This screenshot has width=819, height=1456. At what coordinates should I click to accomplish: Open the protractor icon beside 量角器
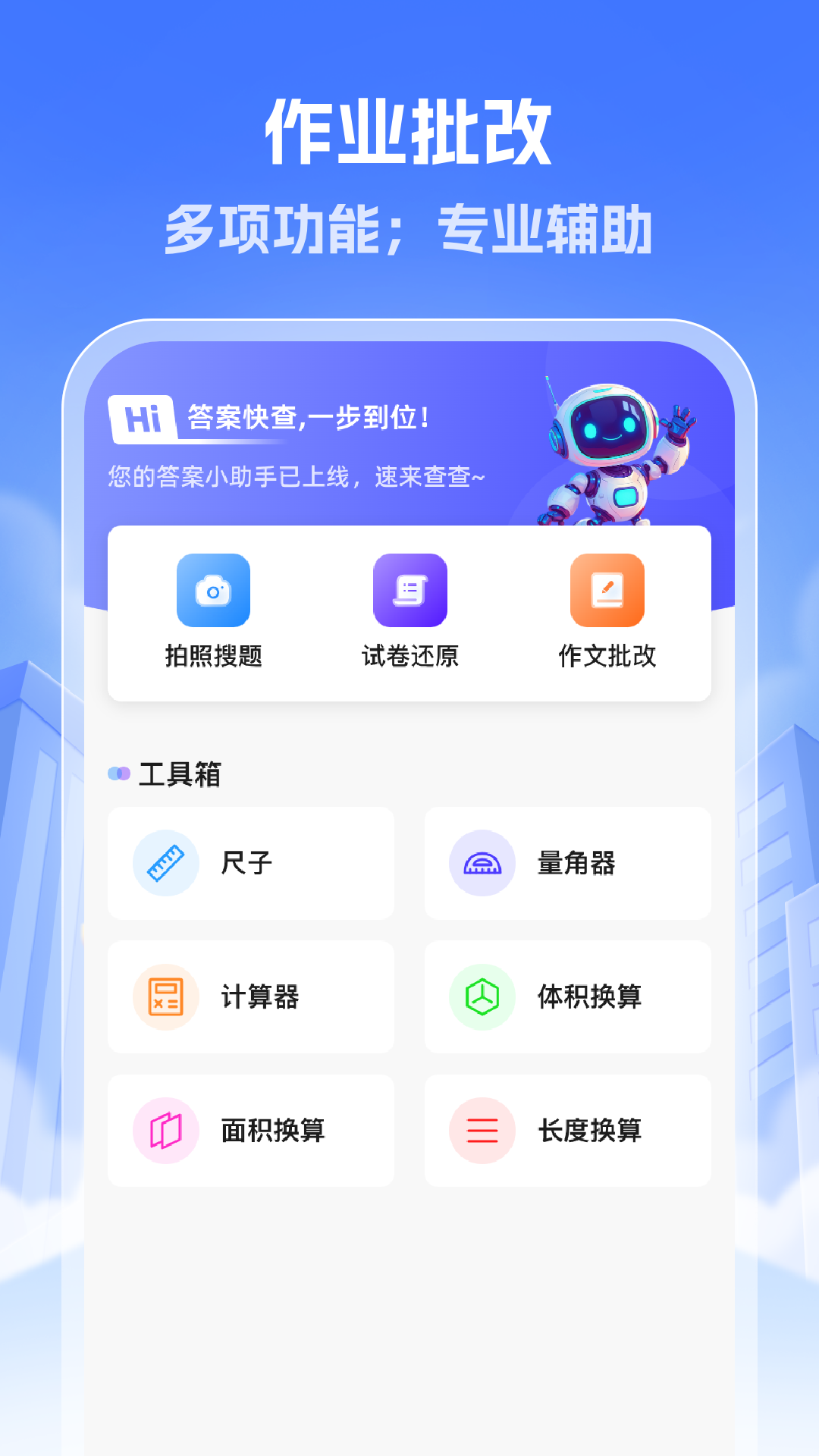(482, 863)
